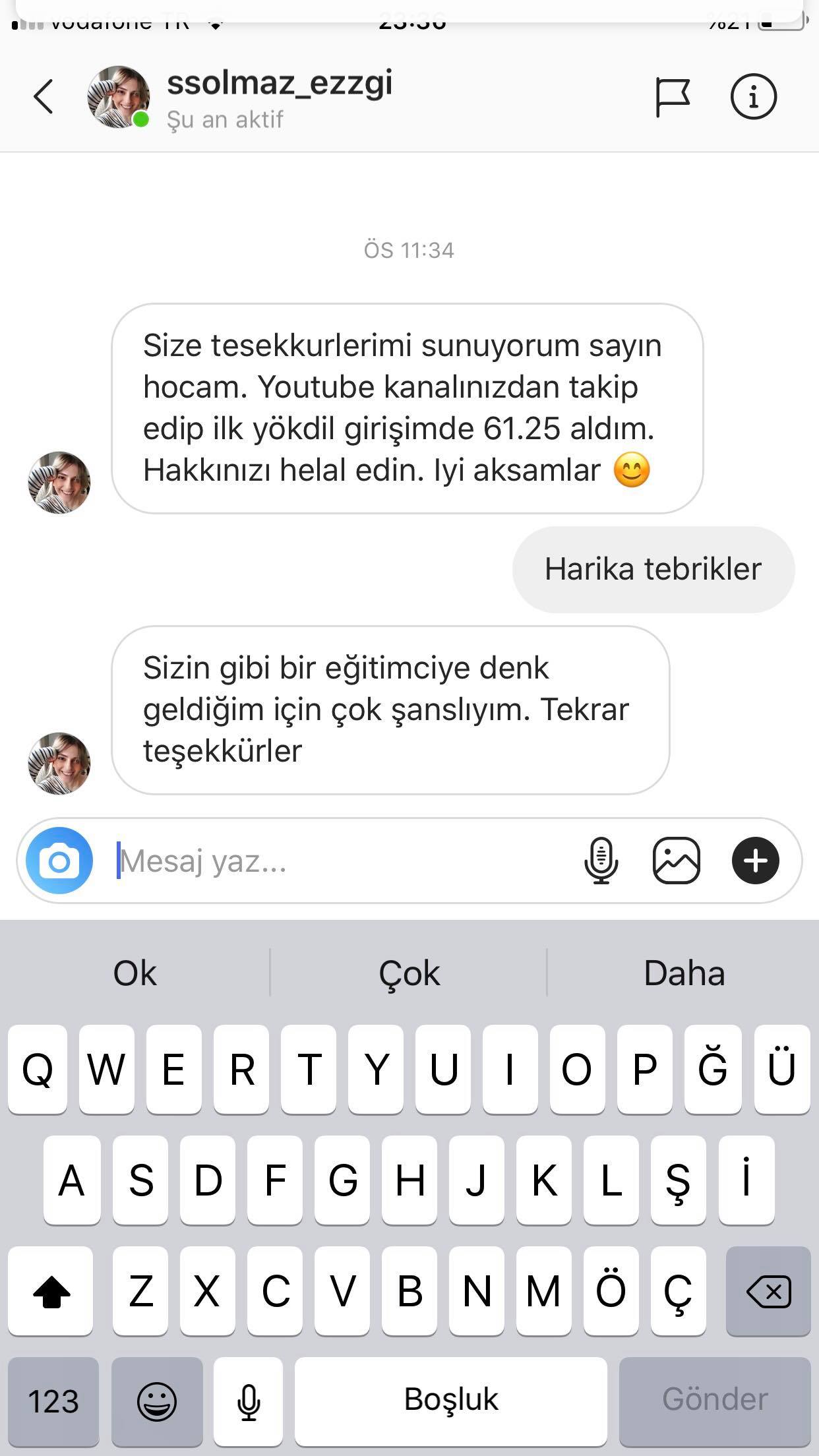Tap the shift key
This screenshot has width=819, height=1456.
point(51,1291)
